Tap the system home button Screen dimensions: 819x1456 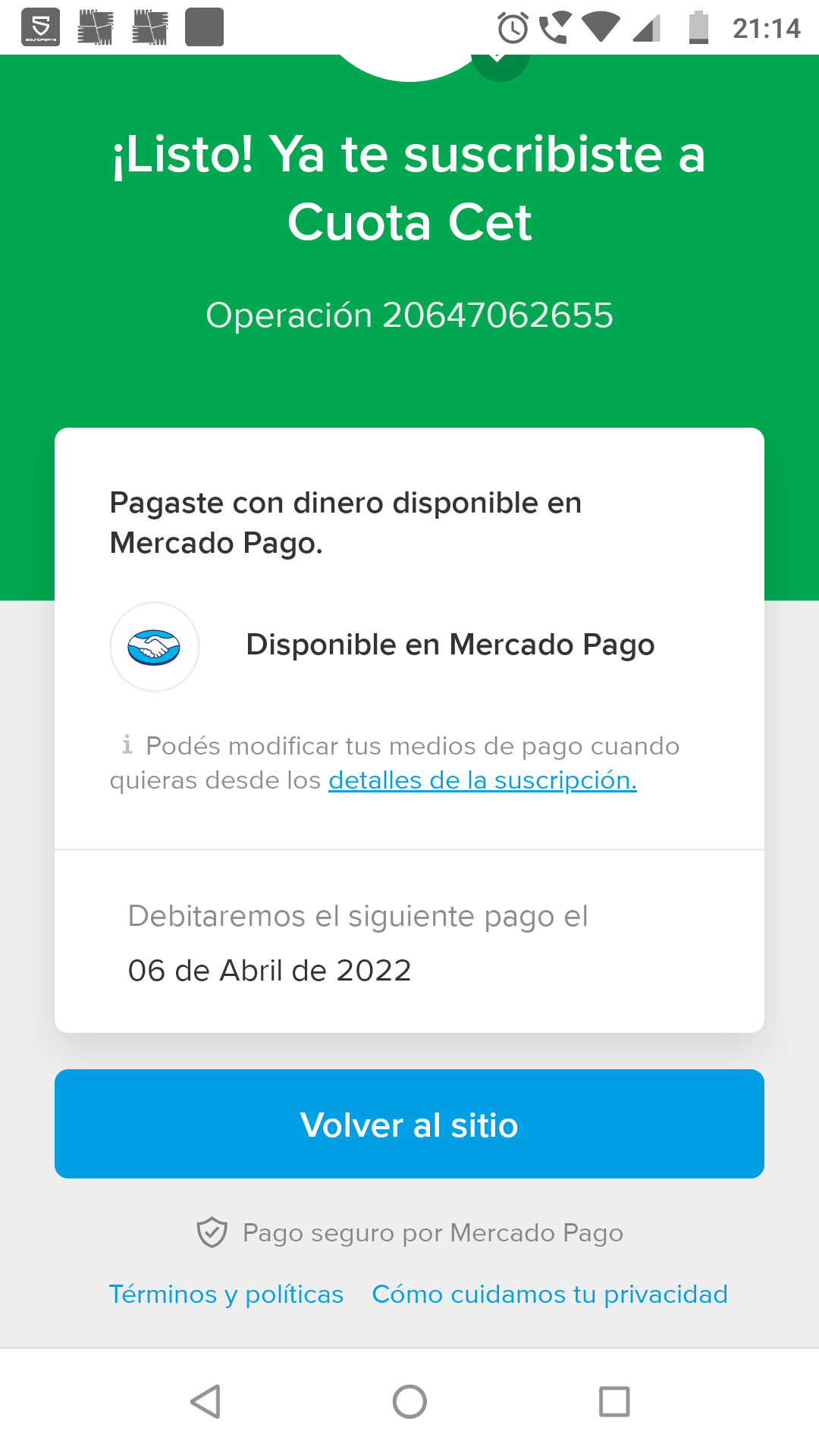click(x=409, y=1401)
